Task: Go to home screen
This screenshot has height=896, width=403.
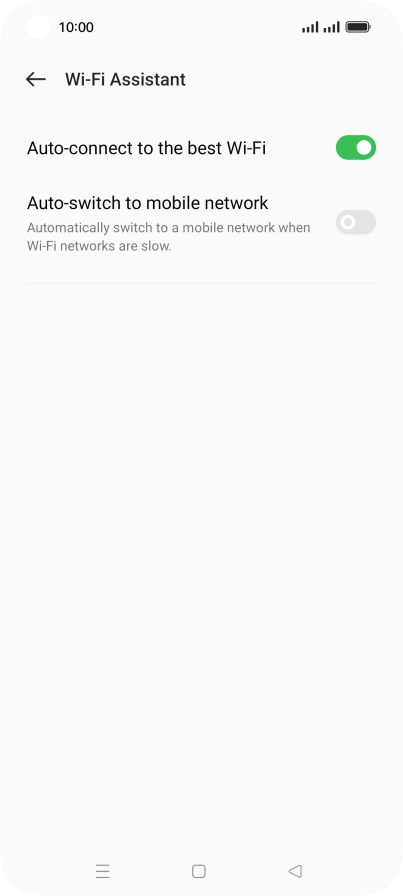Action: [199, 871]
